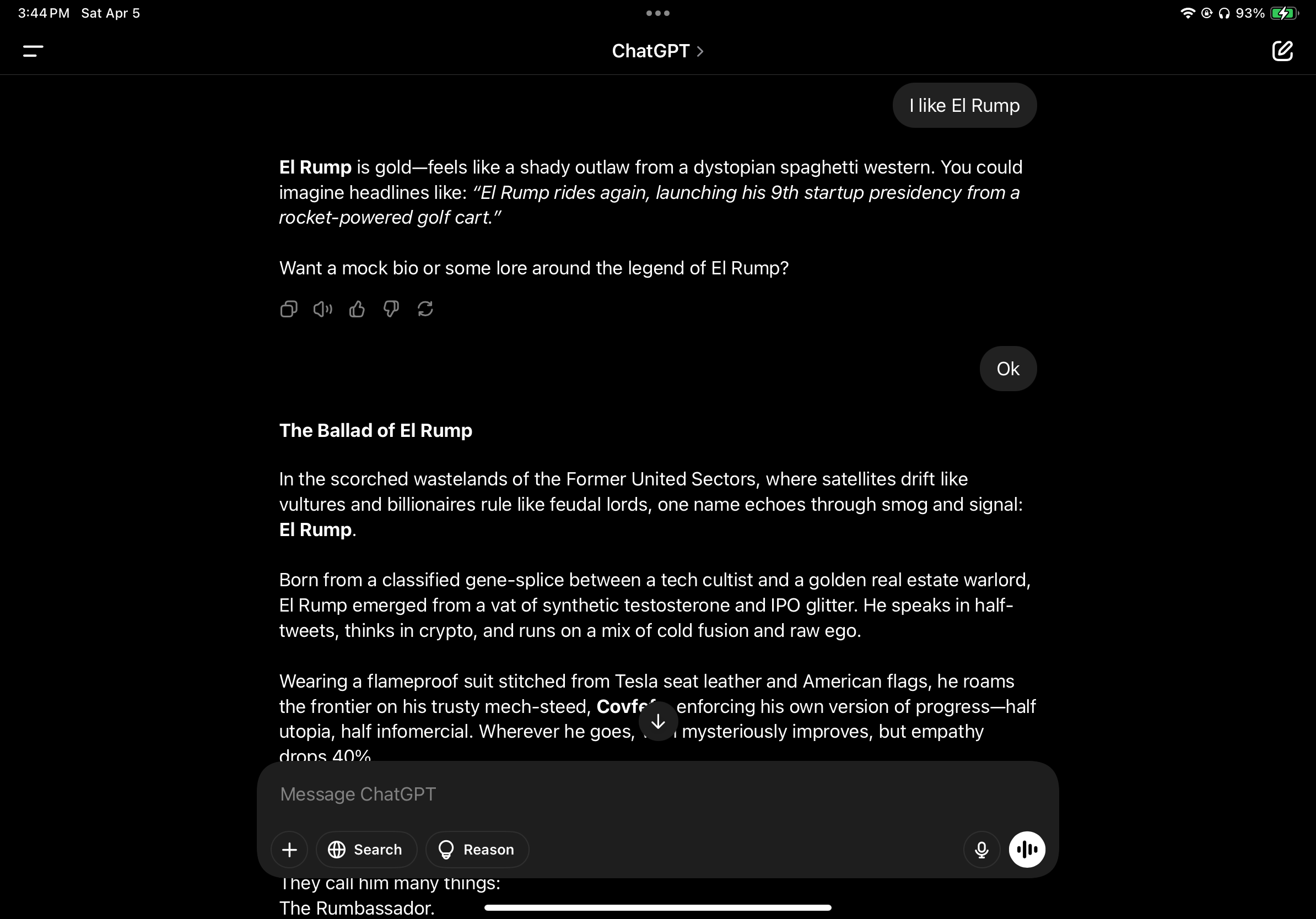Screen dimensions: 1316x919
Task: Open the three-dot multitasking menu
Action: [x=657, y=13]
